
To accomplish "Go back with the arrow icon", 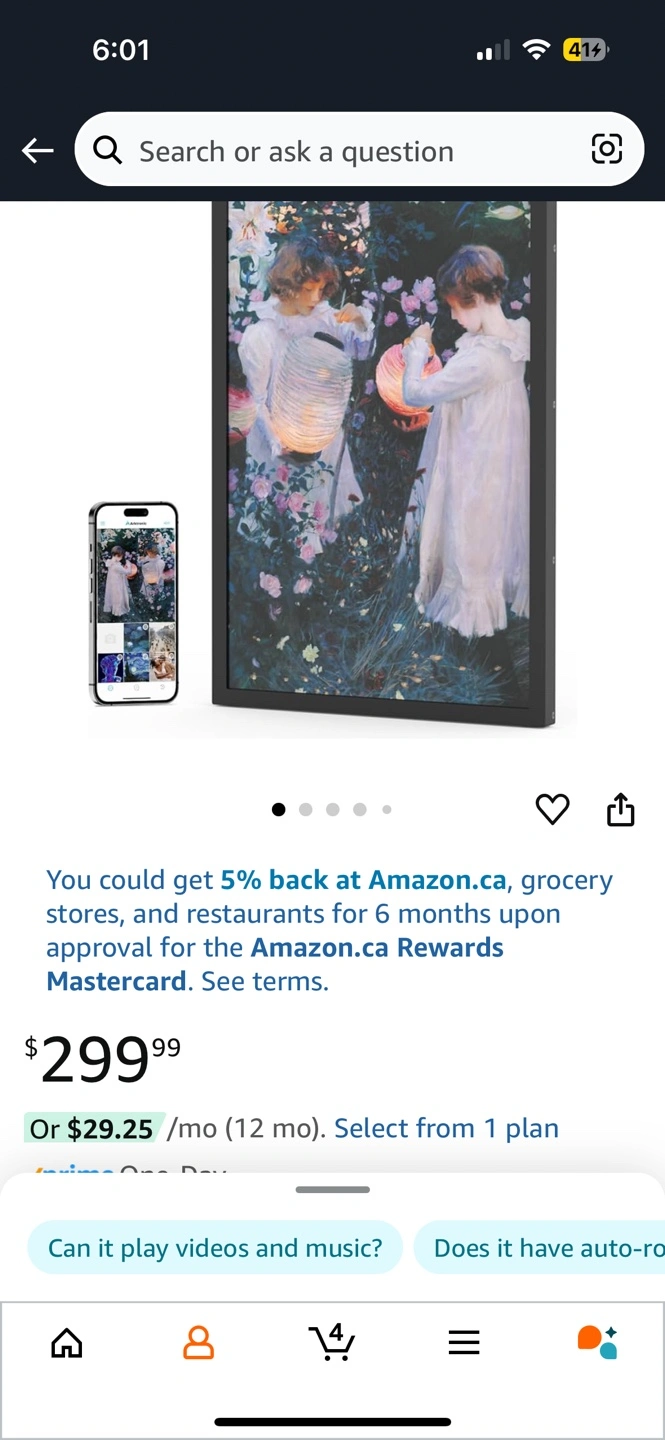I will (x=38, y=151).
